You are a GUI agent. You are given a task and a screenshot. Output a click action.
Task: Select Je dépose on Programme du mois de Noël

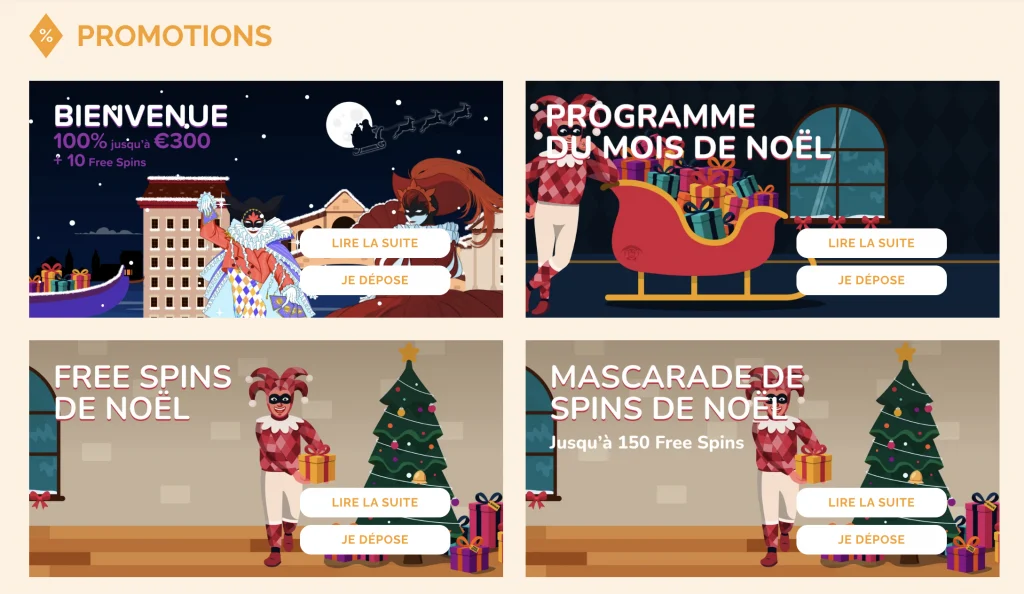point(871,280)
